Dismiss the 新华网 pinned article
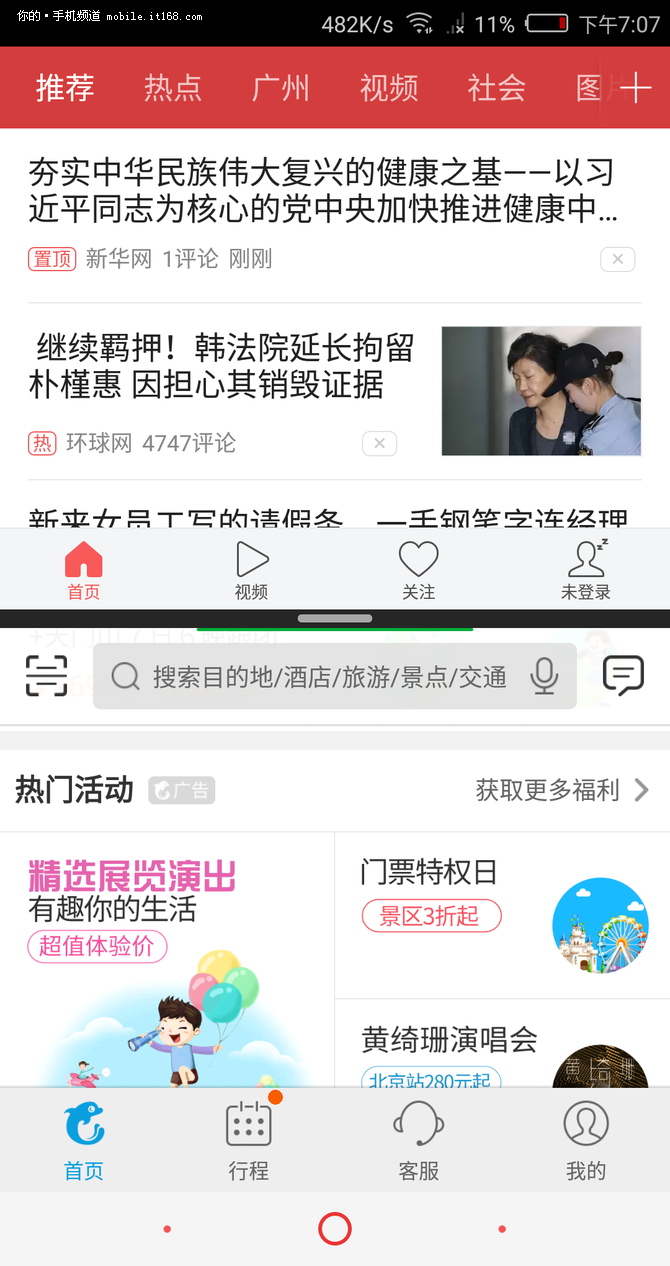 click(x=617, y=260)
